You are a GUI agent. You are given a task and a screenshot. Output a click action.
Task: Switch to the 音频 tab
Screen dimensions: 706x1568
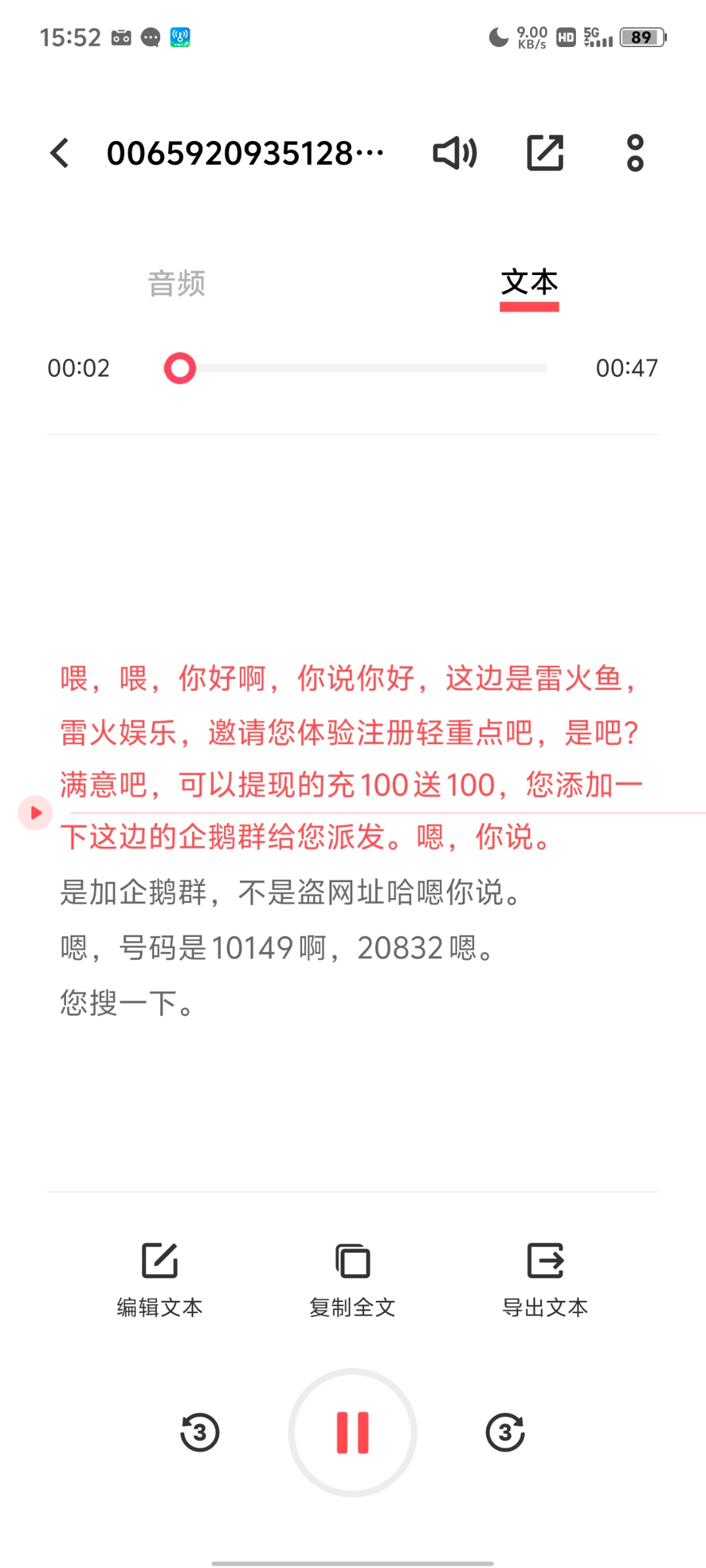pyautogui.click(x=176, y=284)
